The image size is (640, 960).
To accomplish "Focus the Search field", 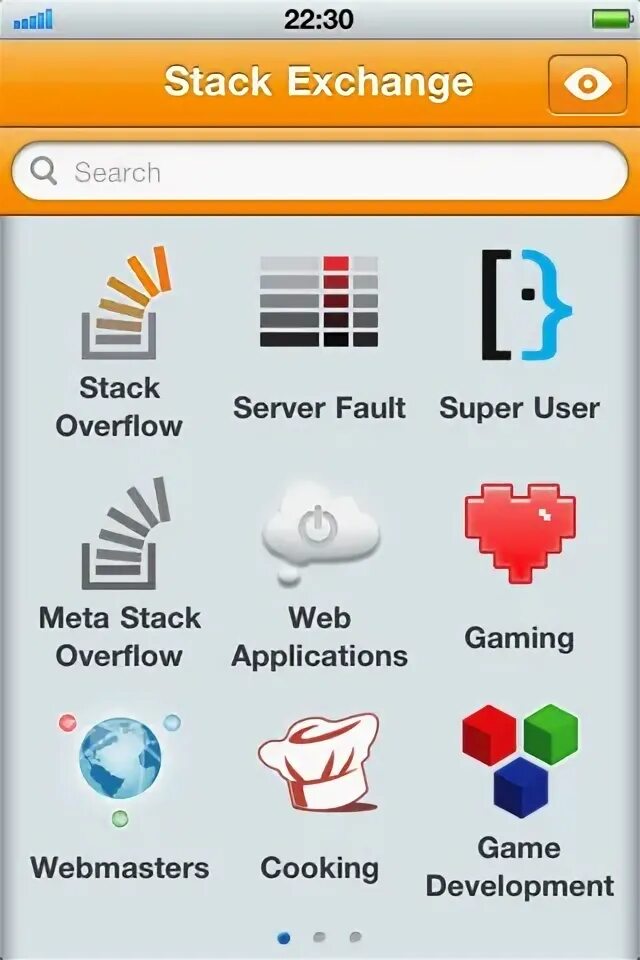I will (x=320, y=172).
